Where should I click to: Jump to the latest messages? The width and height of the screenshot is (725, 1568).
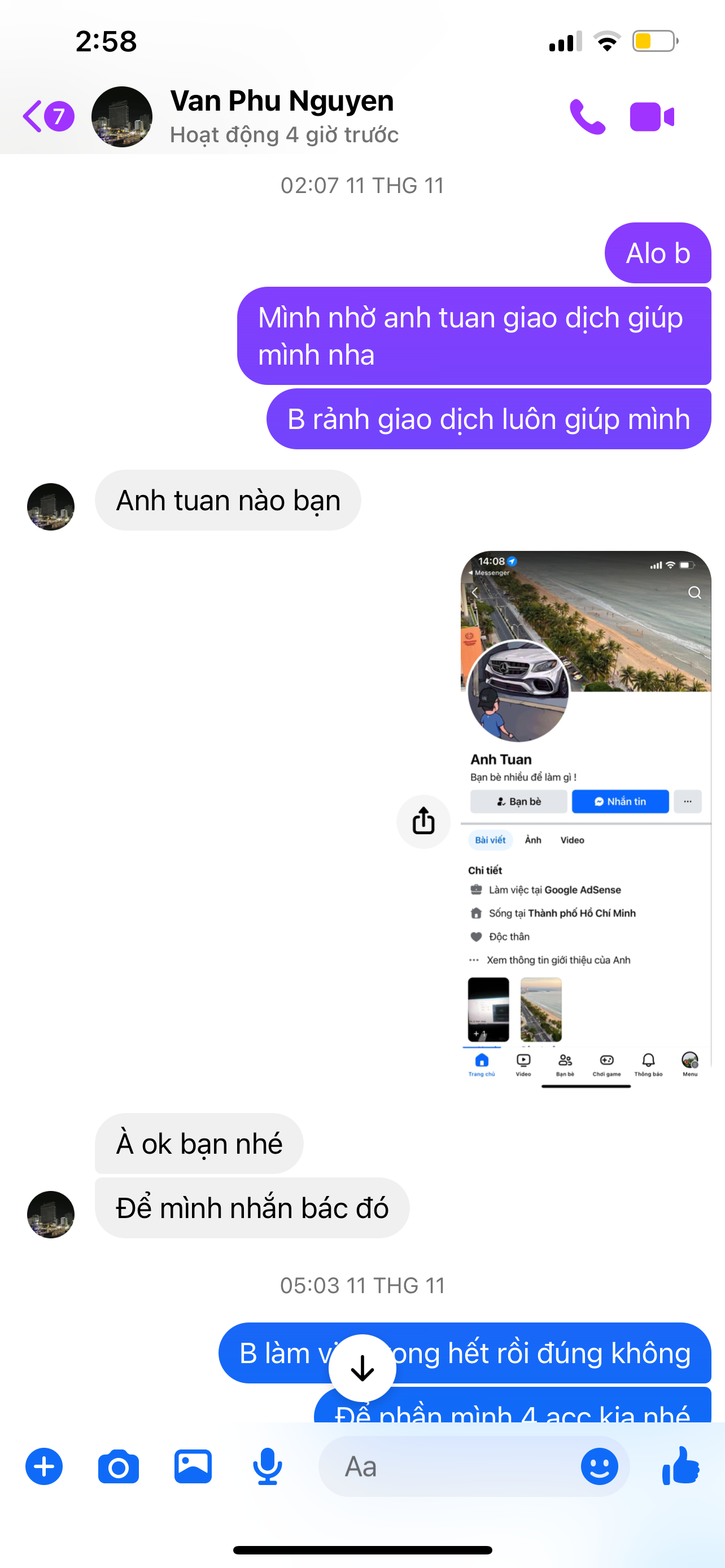[362, 1368]
